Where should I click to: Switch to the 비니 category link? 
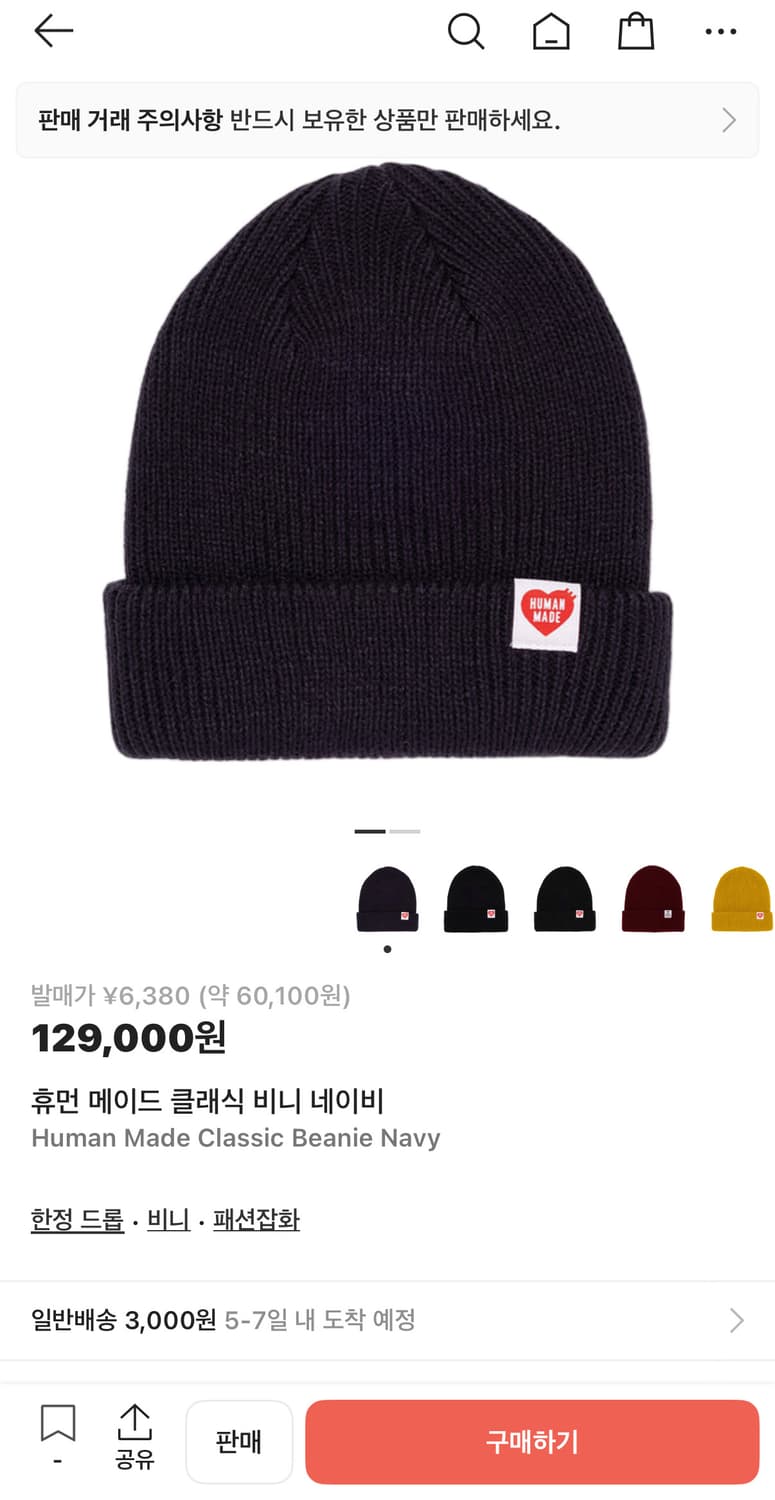tap(167, 1220)
